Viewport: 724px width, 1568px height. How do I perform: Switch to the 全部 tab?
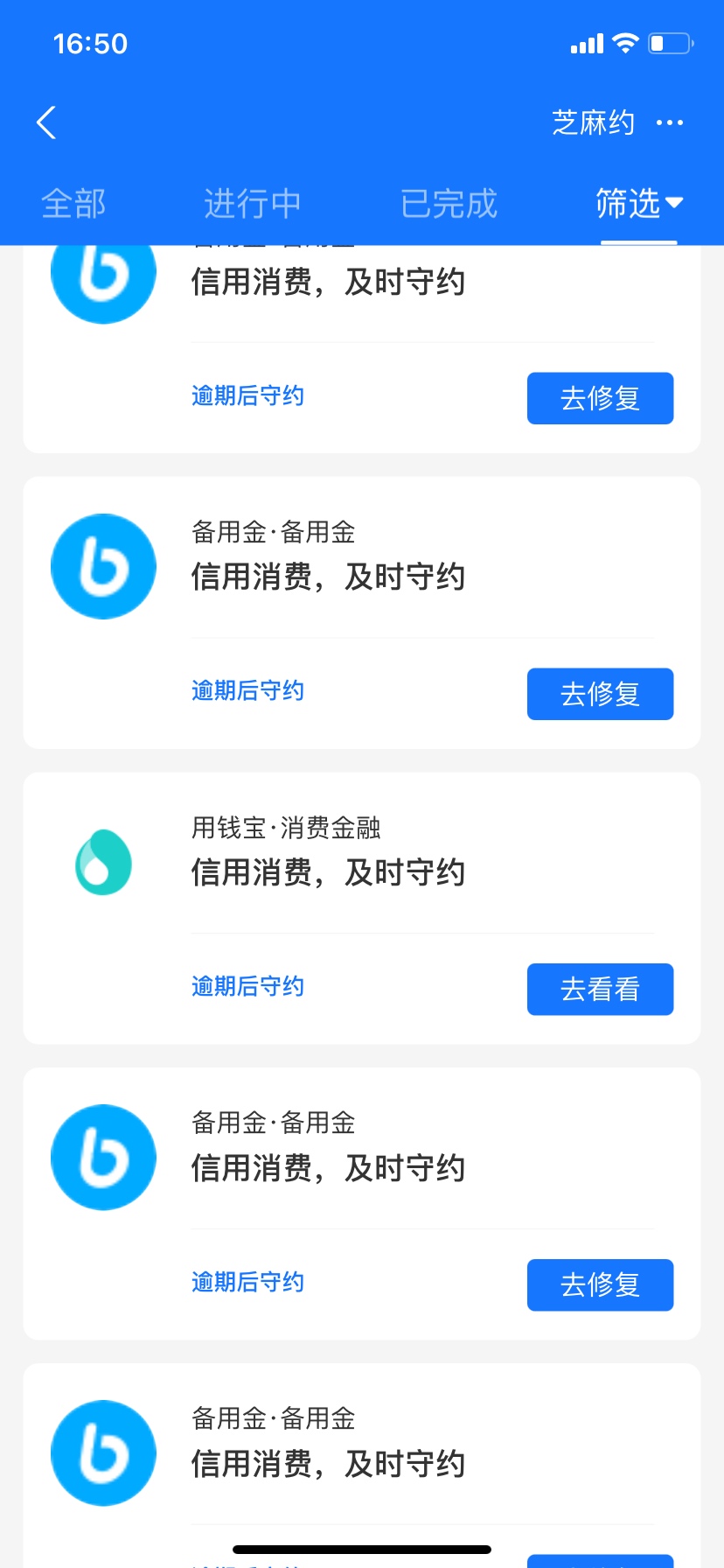pyautogui.click(x=73, y=204)
